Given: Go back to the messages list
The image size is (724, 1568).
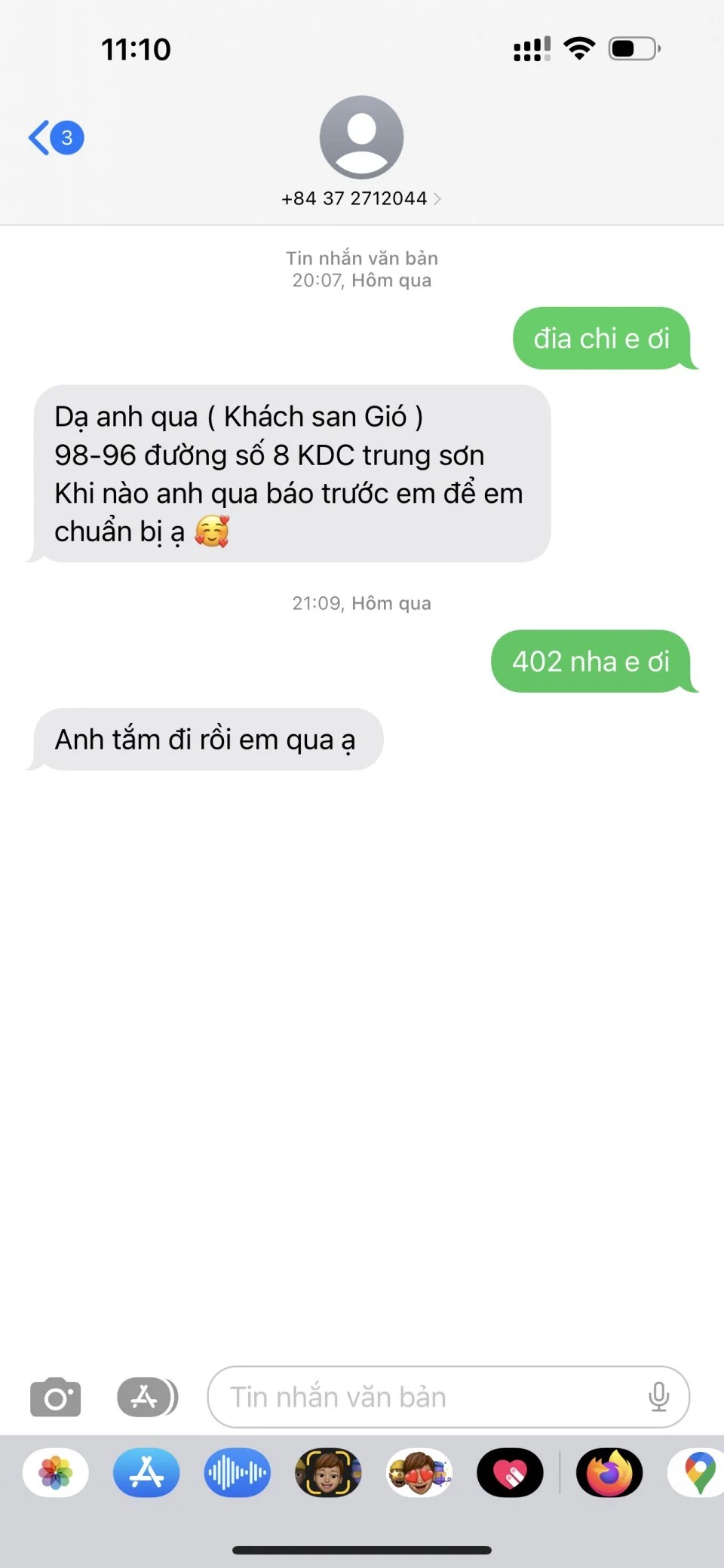Looking at the screenshot, I should 54,137.
